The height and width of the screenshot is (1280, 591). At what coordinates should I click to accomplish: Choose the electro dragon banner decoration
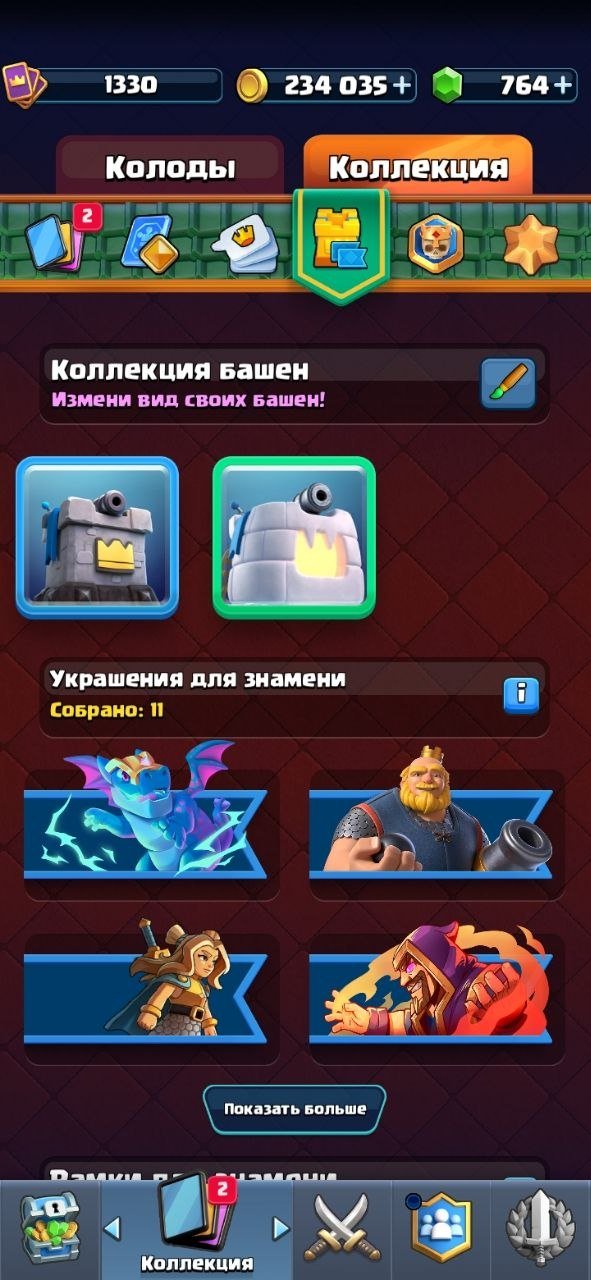[150, 812]
